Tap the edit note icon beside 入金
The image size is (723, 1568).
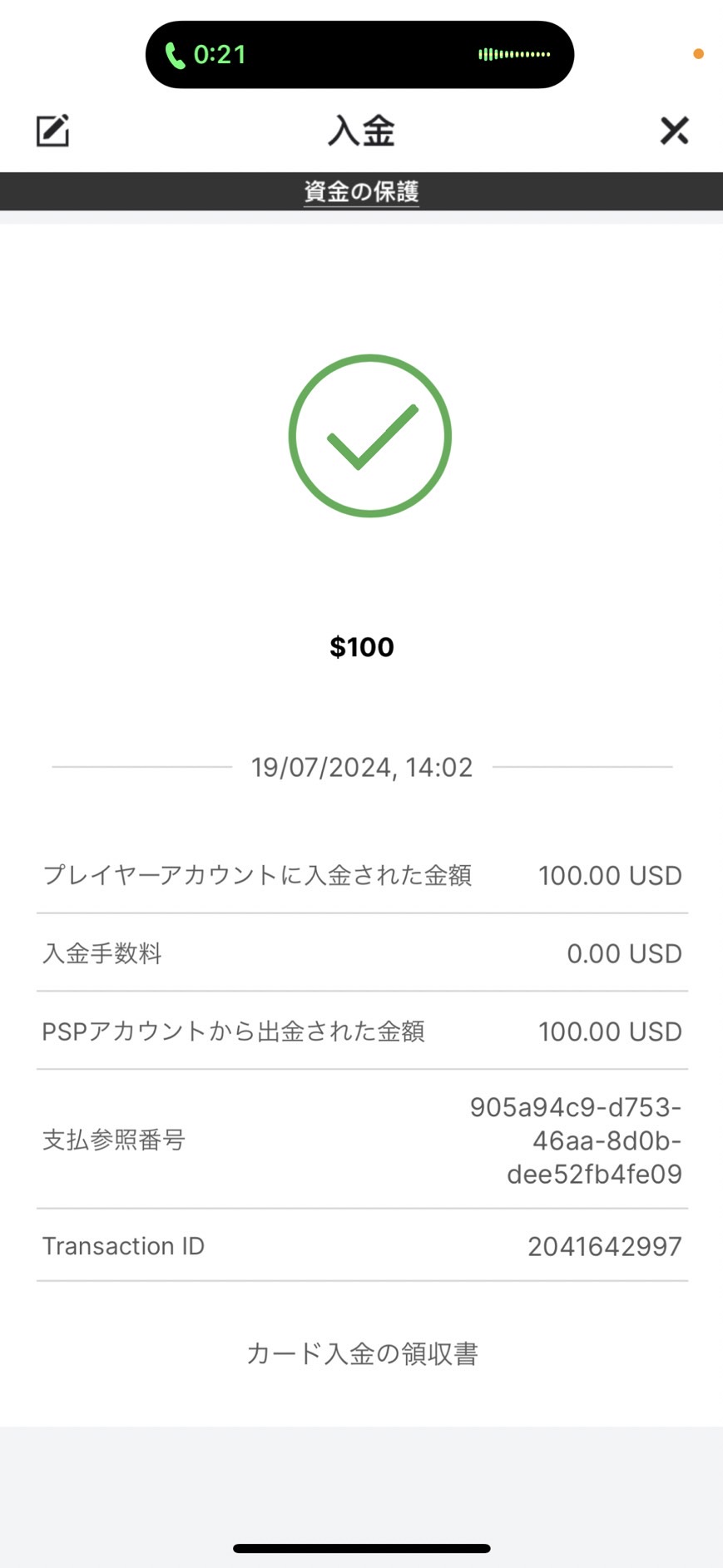pos(52,131)
